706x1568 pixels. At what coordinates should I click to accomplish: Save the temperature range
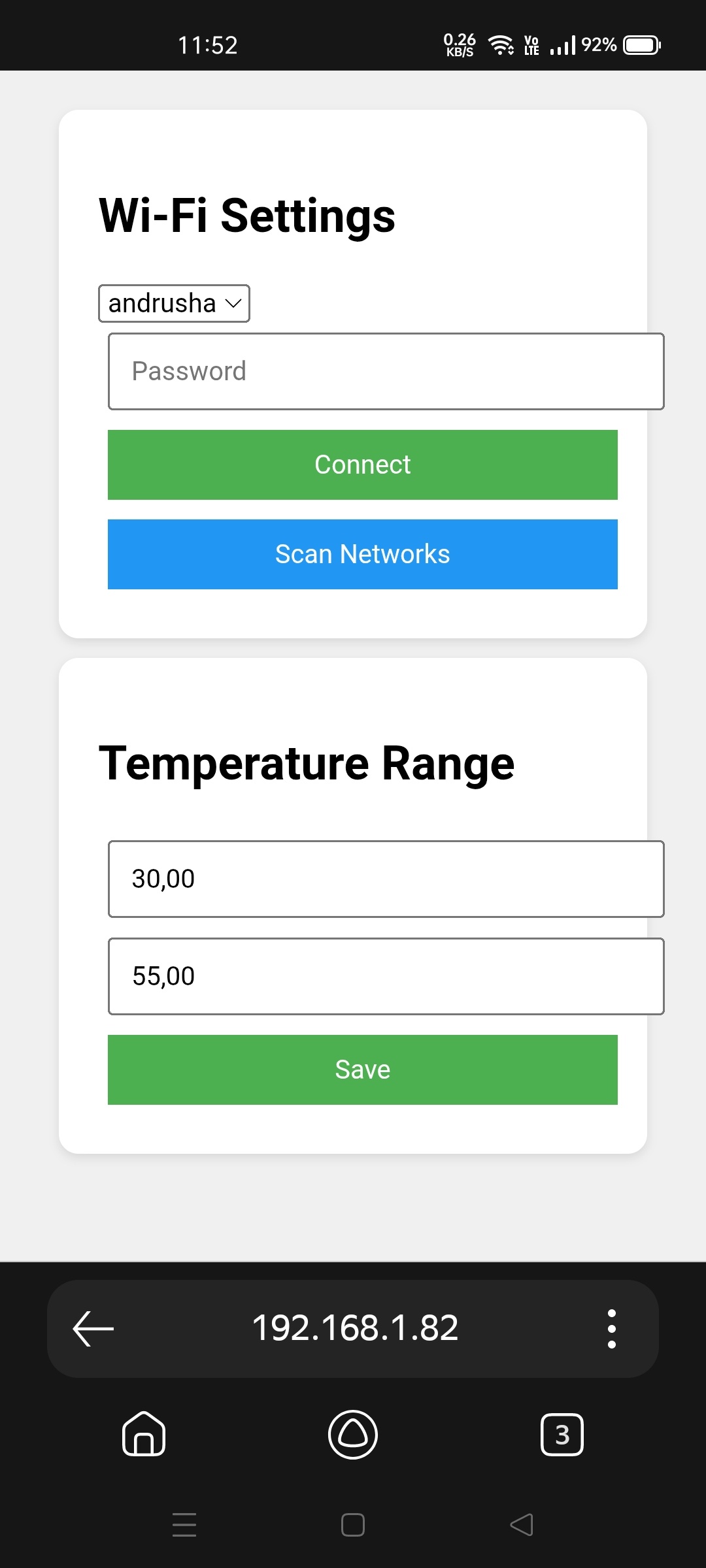pos(362,1070)
